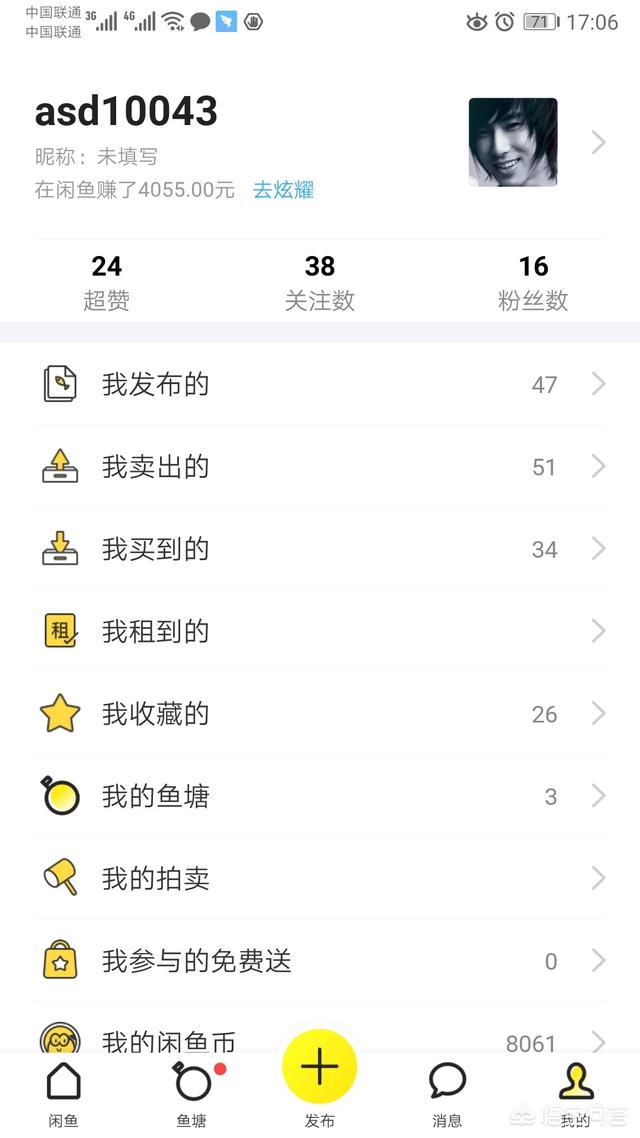Open 我买到的 purchases
The width and height of the screenshot is (640, 1138).
320,549
